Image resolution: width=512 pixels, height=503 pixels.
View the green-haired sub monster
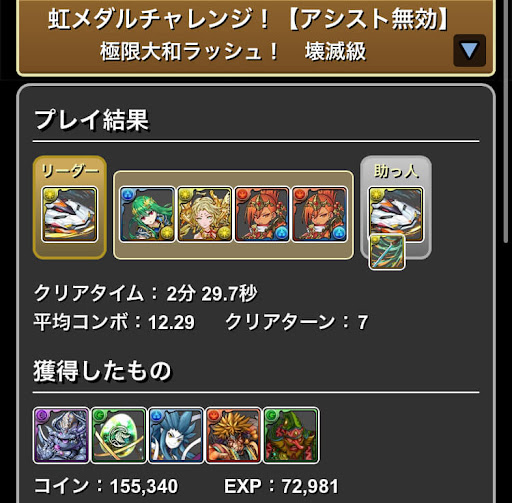(147, 214)
